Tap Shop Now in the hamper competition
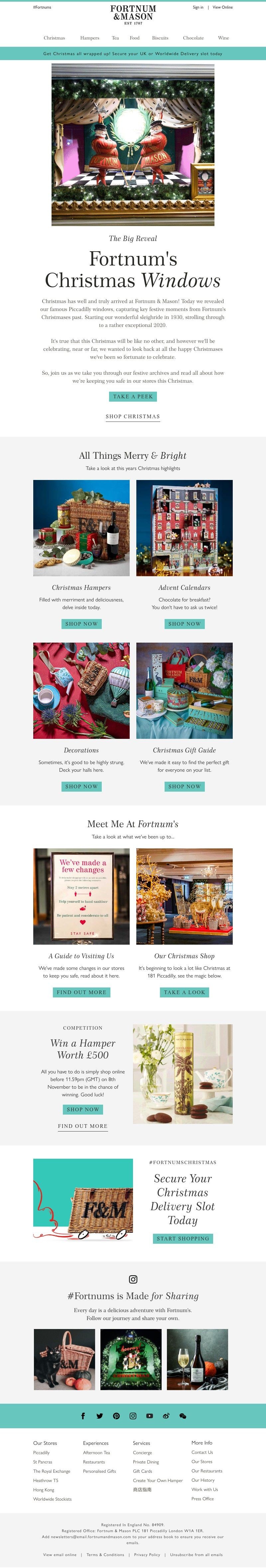 coord(83,1110)
